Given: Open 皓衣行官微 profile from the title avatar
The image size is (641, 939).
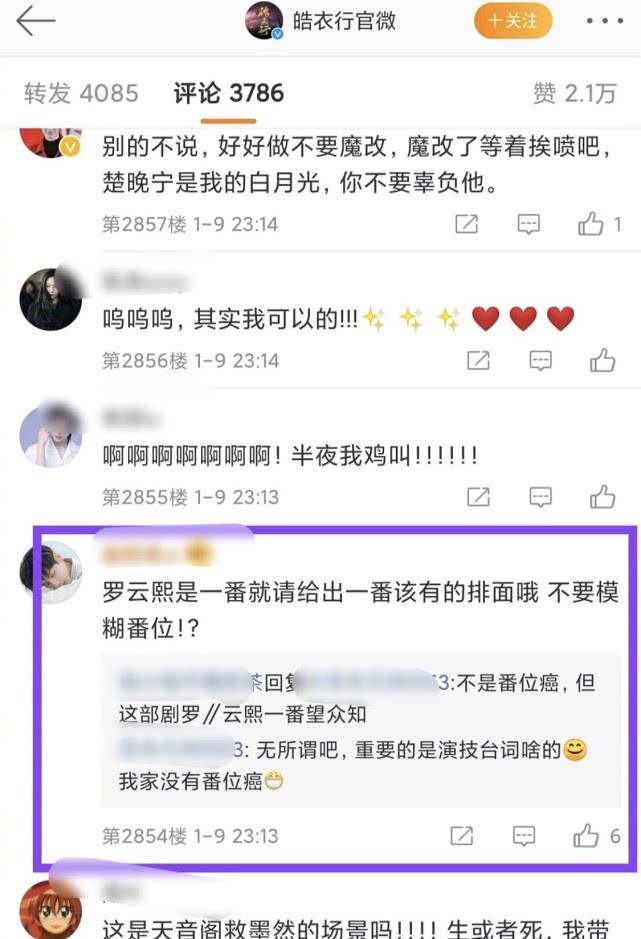Looking at the screenshot, I should point(265,20).
